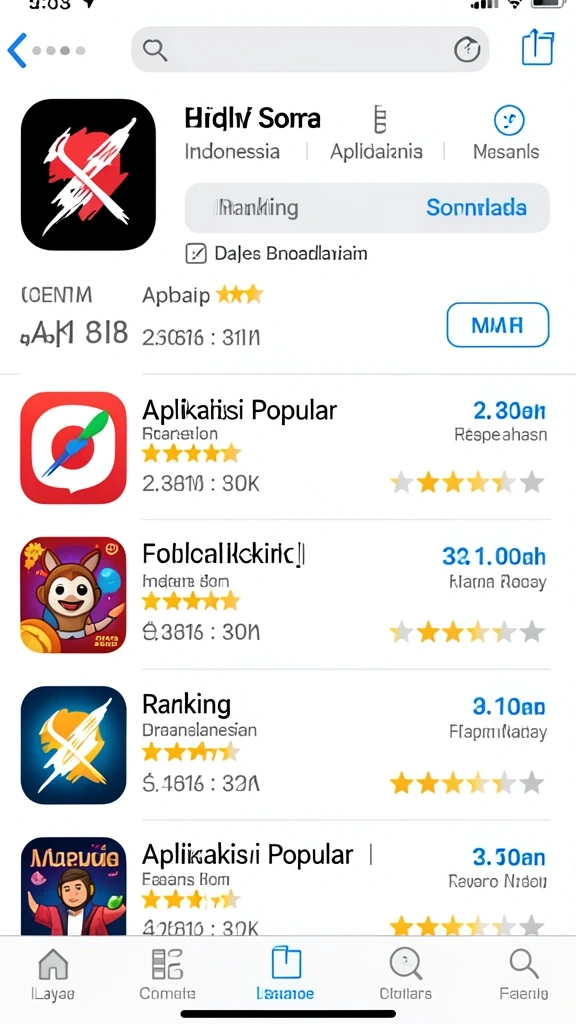The image size is (576, 1024).
Task: Tap the round icon inside the search bar
Action: tap(467, 50)
